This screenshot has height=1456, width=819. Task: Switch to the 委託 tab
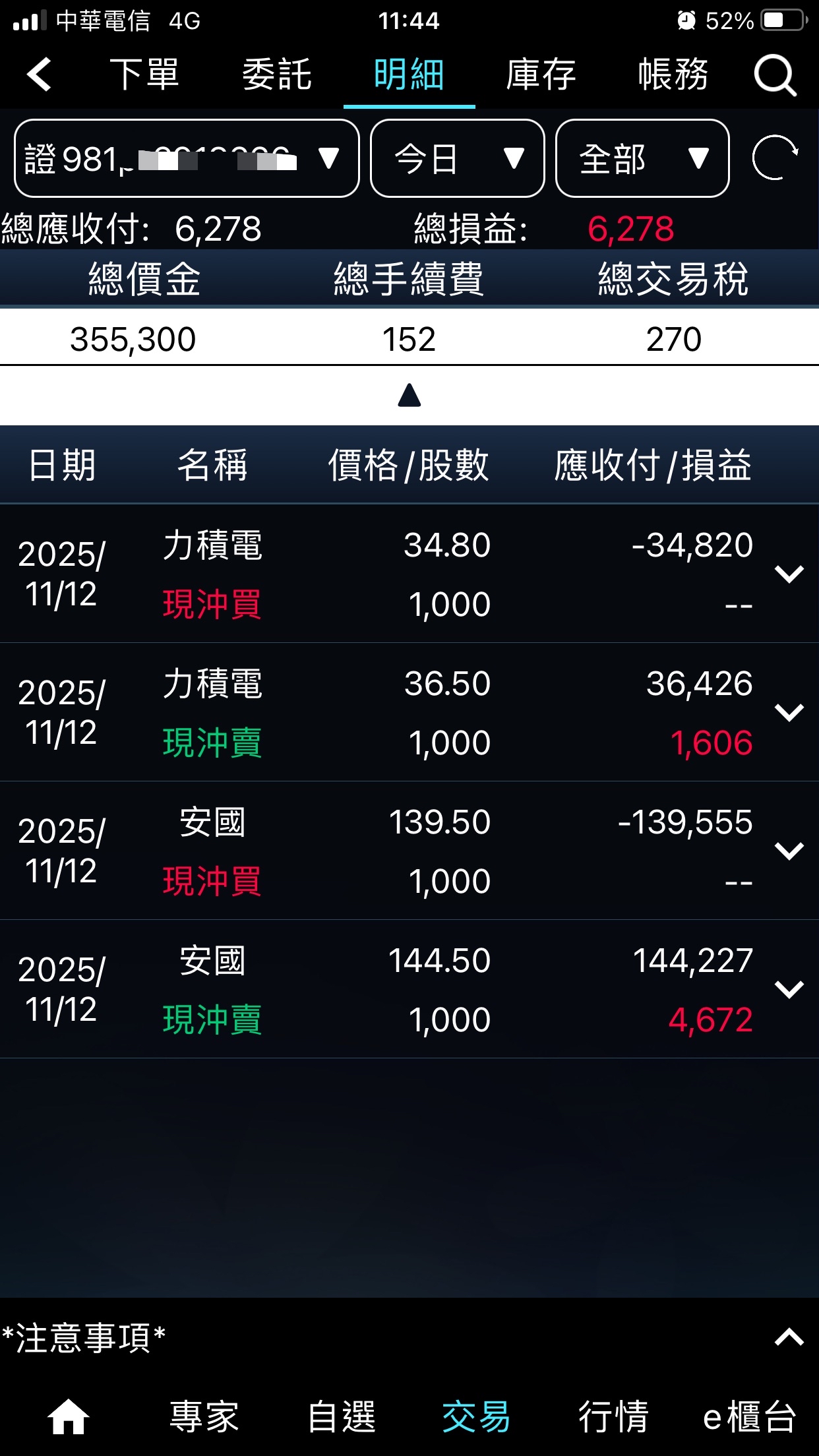point(277,74)
